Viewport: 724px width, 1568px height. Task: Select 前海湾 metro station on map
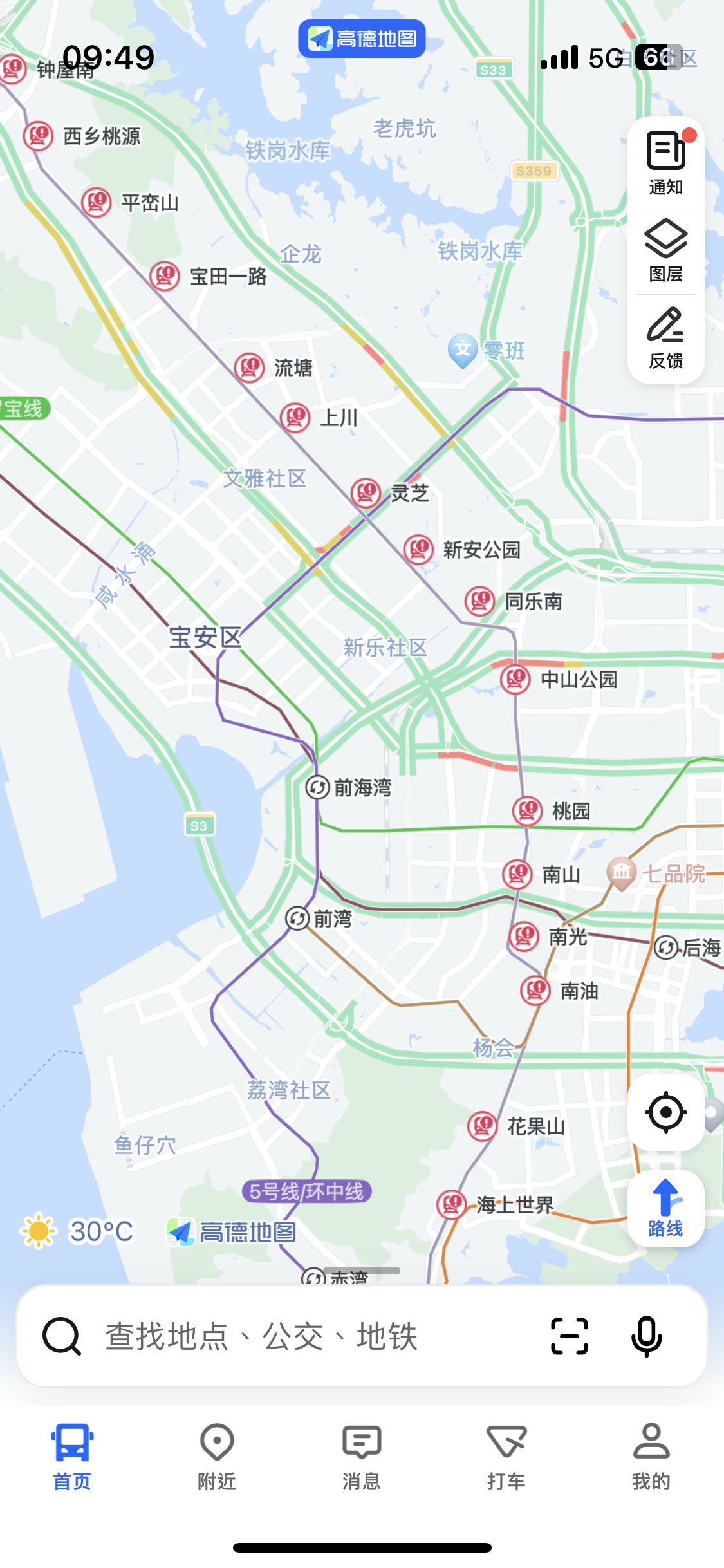click(318, 787)
